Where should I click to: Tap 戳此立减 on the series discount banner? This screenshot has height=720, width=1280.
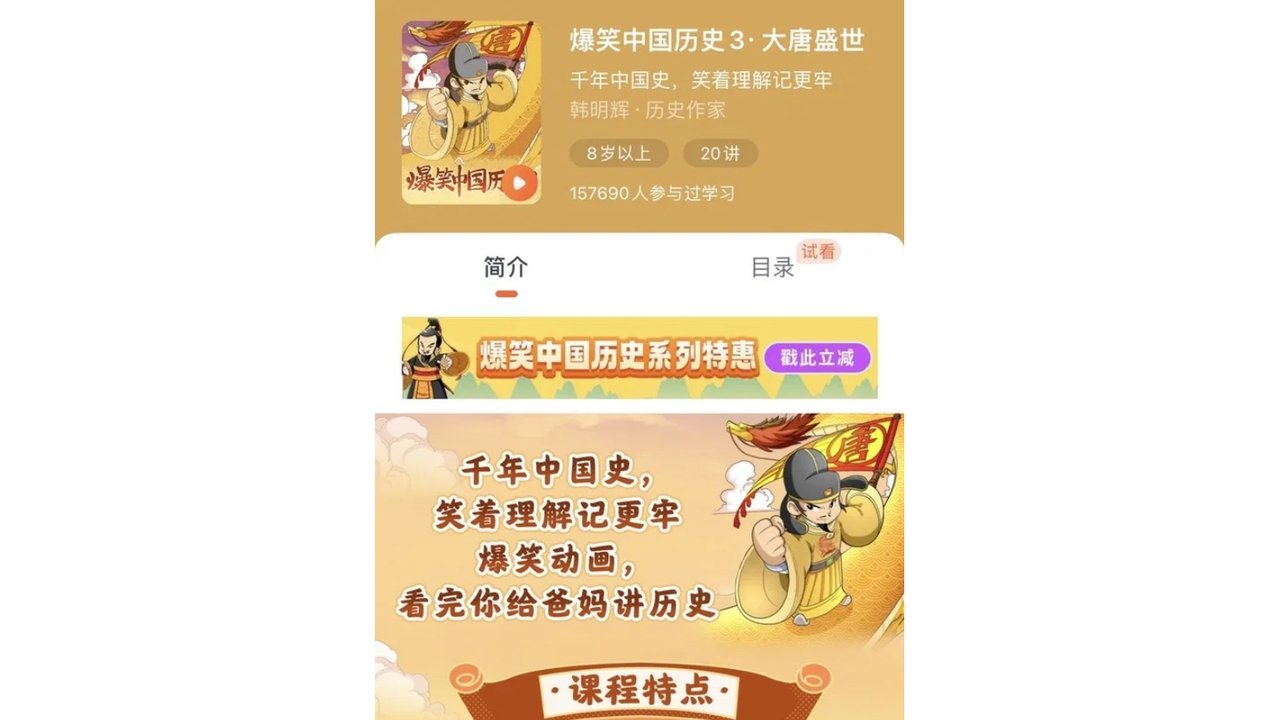[x=817, y=358]
